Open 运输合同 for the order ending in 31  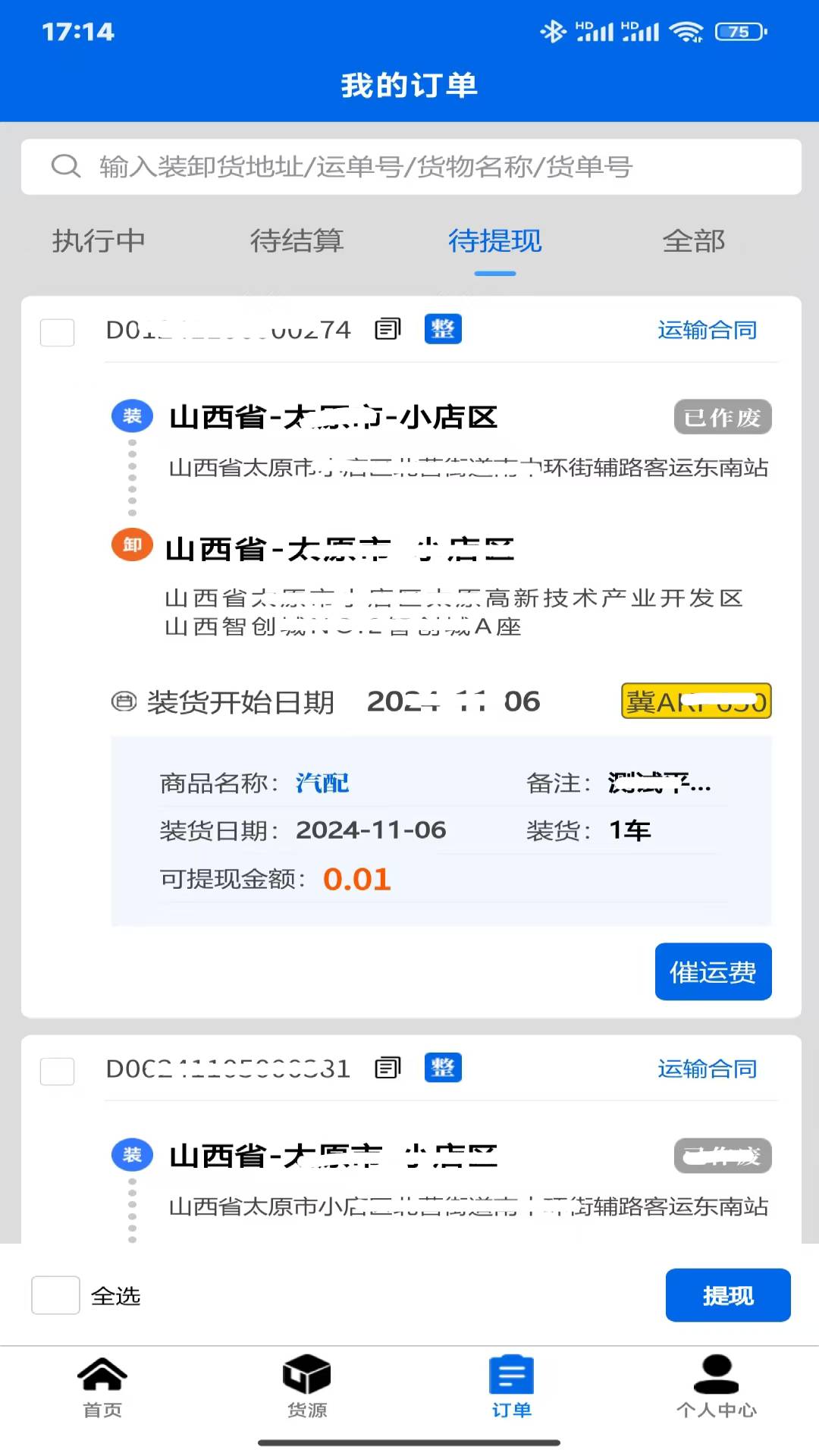(x=708, y=1068)
